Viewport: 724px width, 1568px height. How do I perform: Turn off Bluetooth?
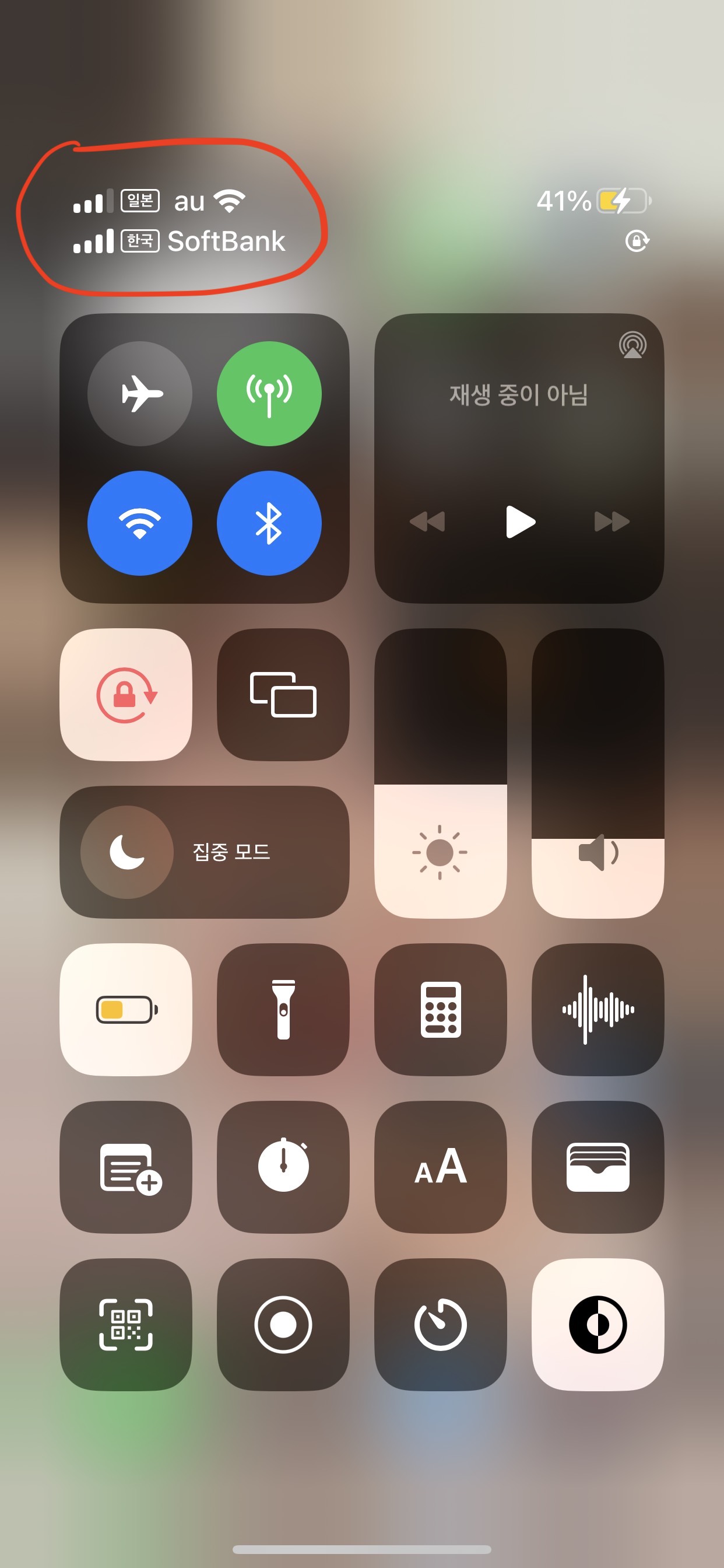click(x=269, y=523)
